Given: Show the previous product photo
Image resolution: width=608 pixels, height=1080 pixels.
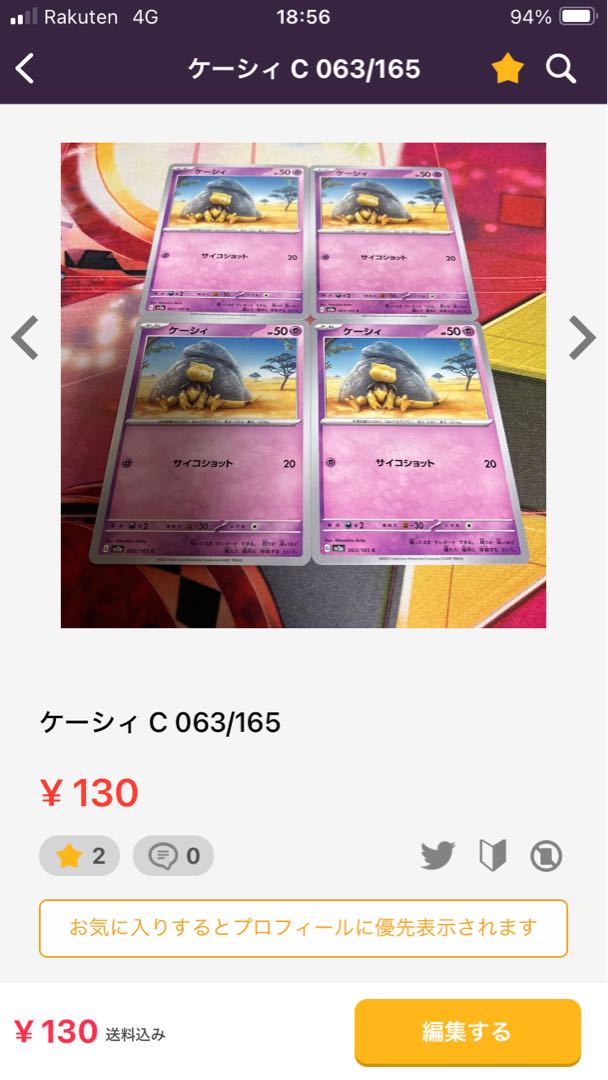Looking at the screenshot, I should click(x=25, y=338).
